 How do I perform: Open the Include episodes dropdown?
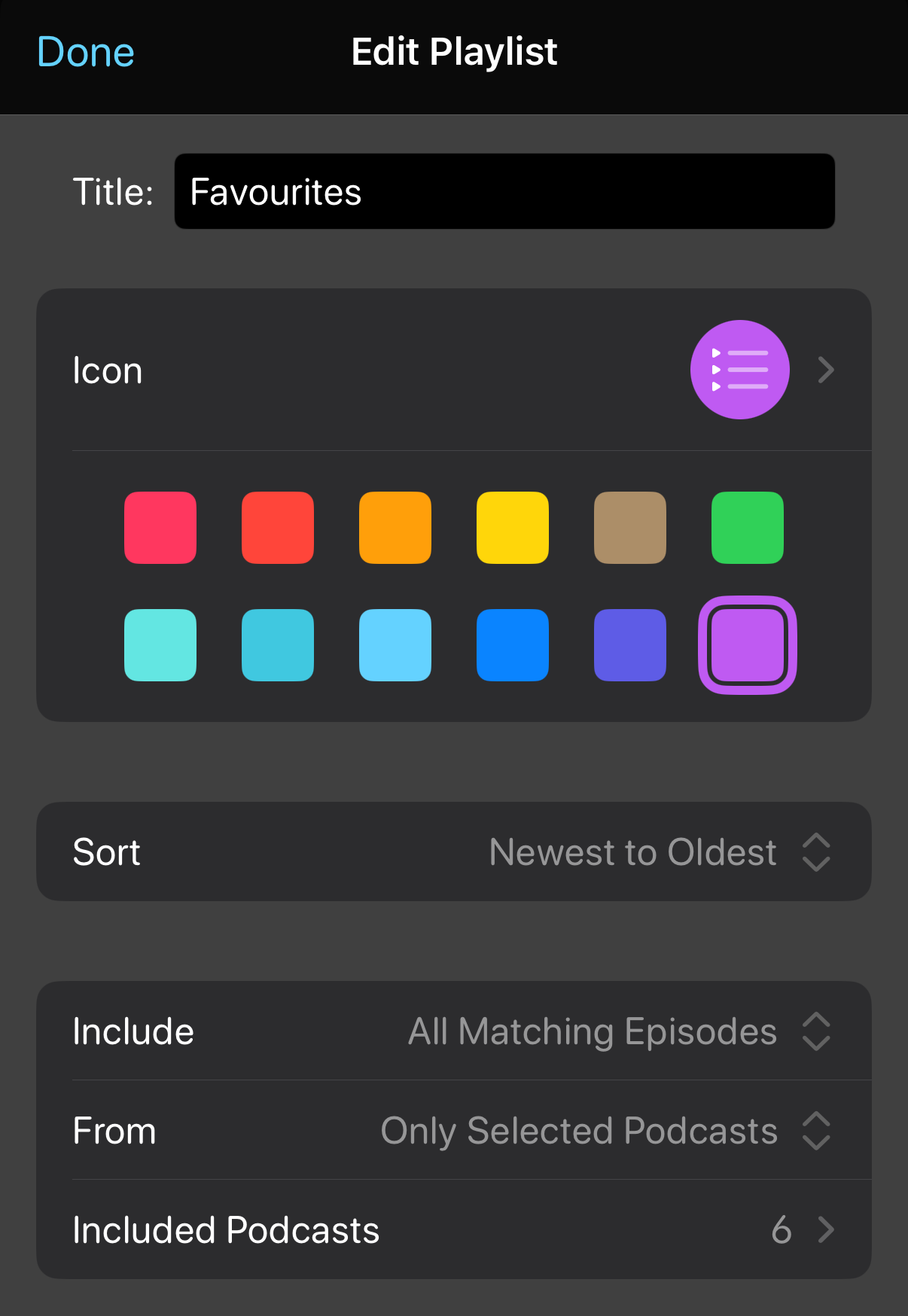point(617,1031)
